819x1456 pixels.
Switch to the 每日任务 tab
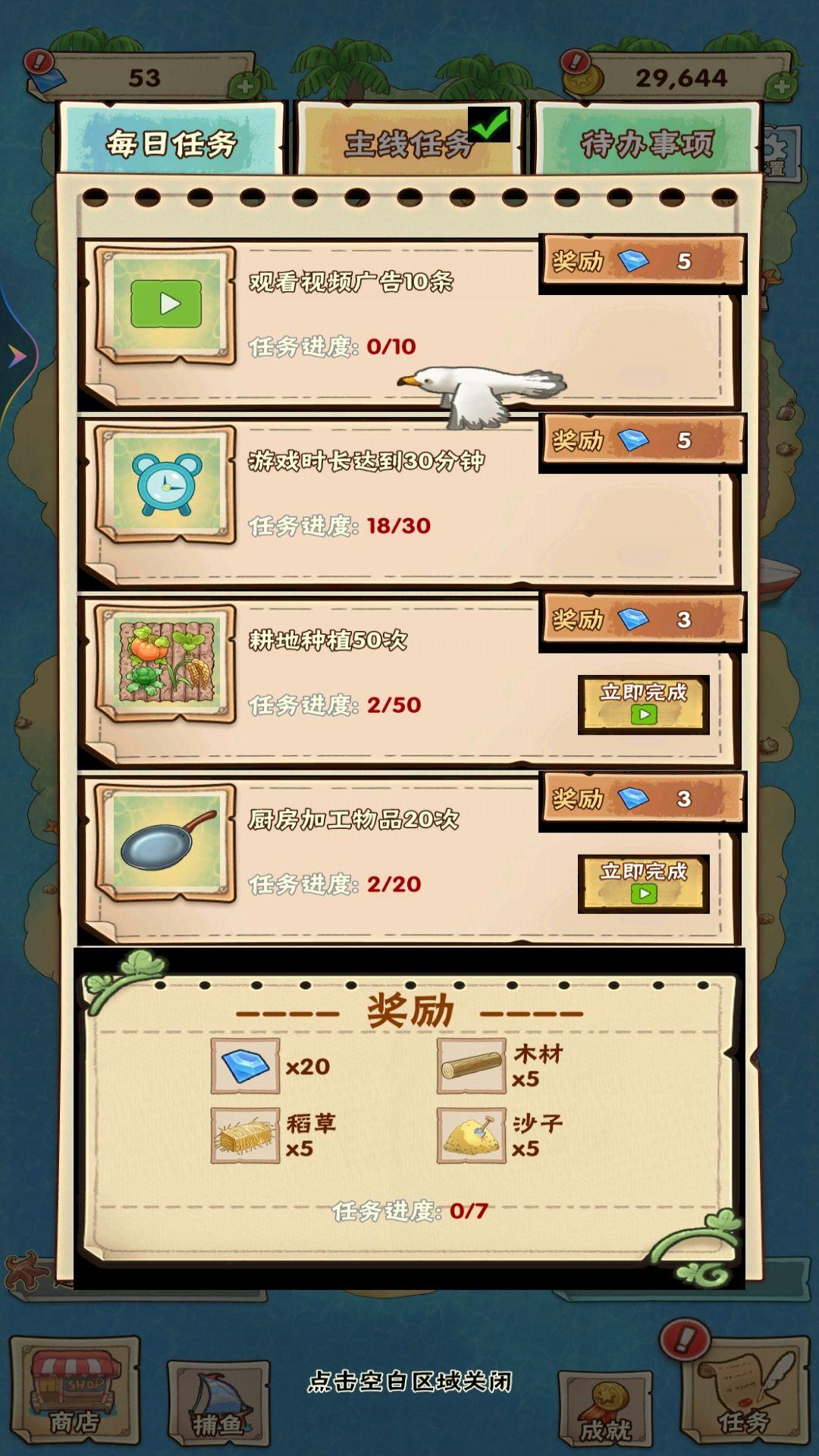click(171, 142)
